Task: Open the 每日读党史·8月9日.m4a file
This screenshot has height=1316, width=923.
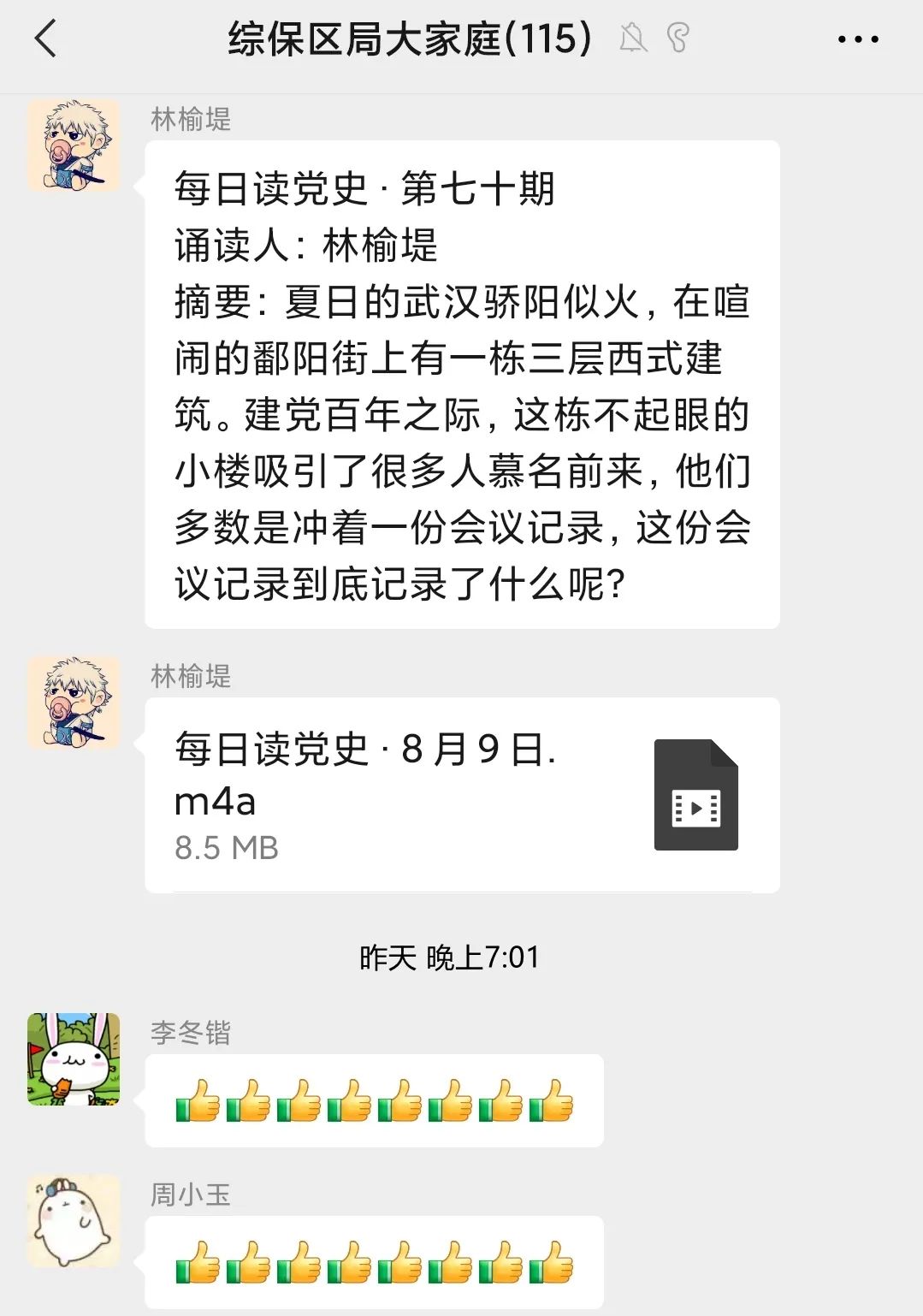Action: point(462,795)
